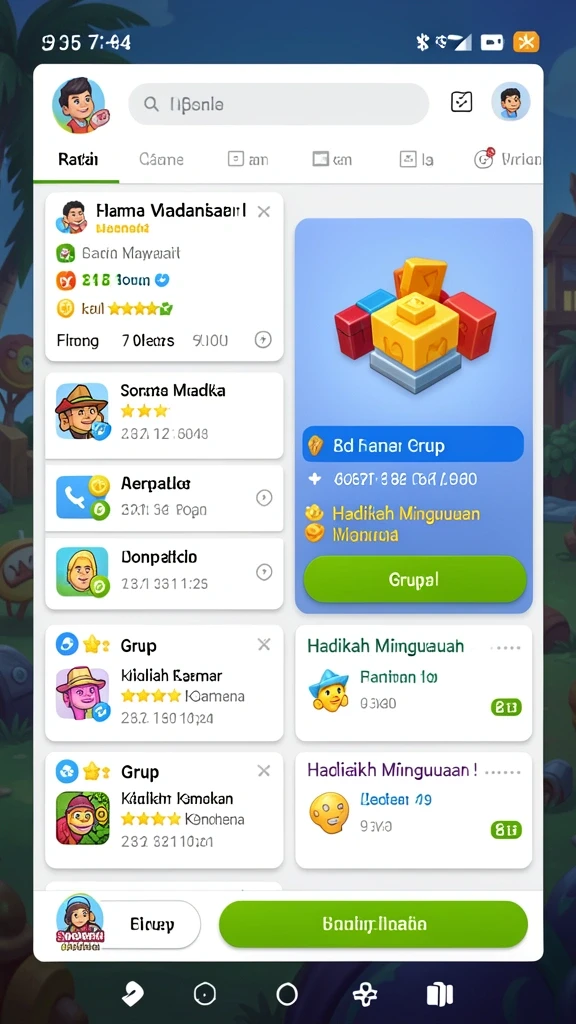576x1024 pixels.
Task: Open the Aerpalloe row
Action: point(164,498)
